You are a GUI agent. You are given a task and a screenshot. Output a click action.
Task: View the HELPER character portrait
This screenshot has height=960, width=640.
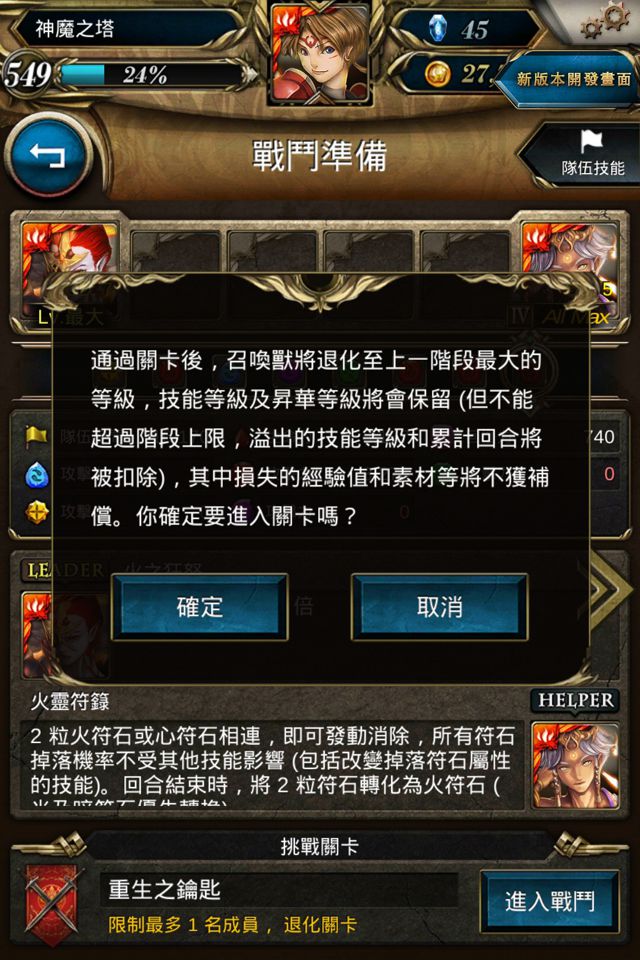point(575,765)
